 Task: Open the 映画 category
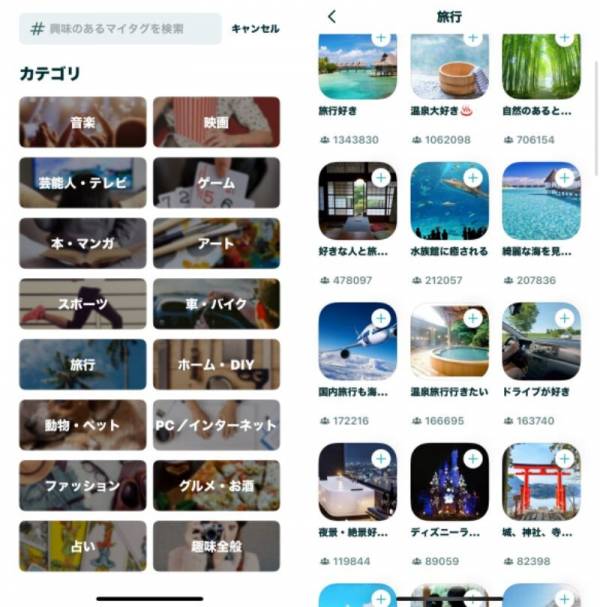click(x=216, y=122)
